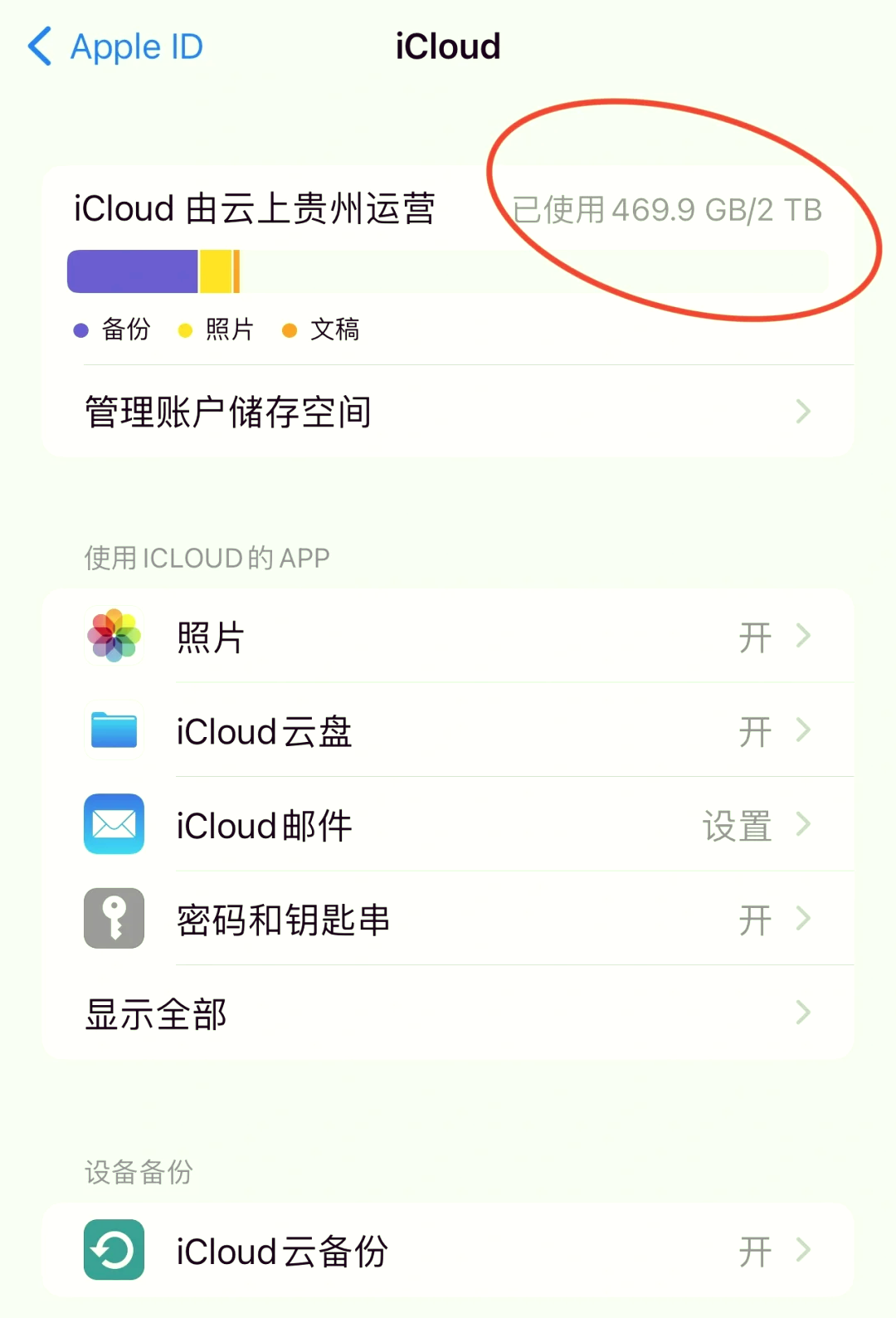Expand 显示全部 to see more apps

coord(801,1013)
